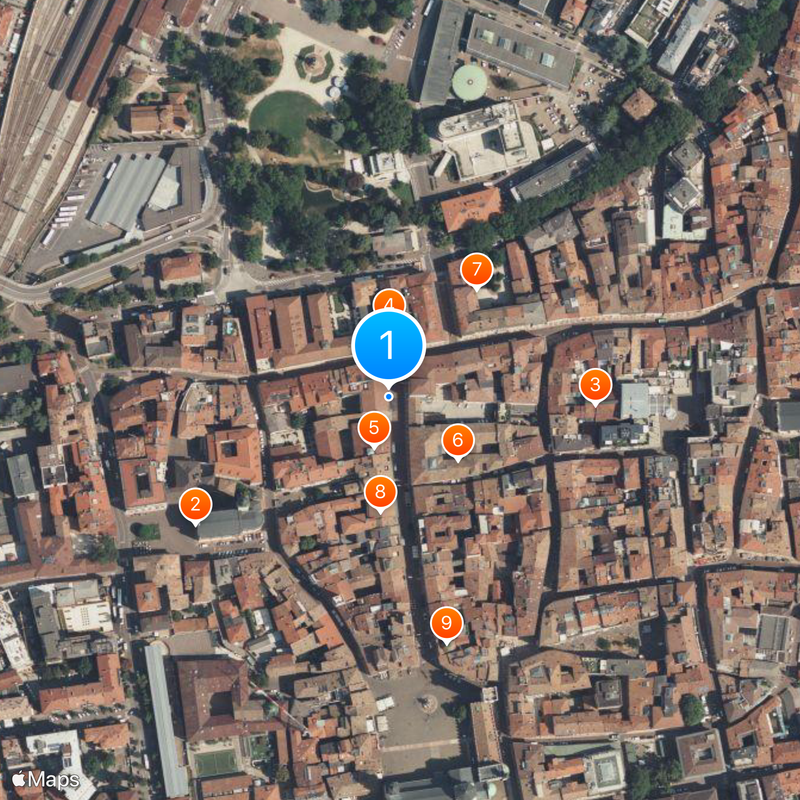Tap the orange pin numbered 9
This screenshot has height=800, width=800.
point(447,624)
